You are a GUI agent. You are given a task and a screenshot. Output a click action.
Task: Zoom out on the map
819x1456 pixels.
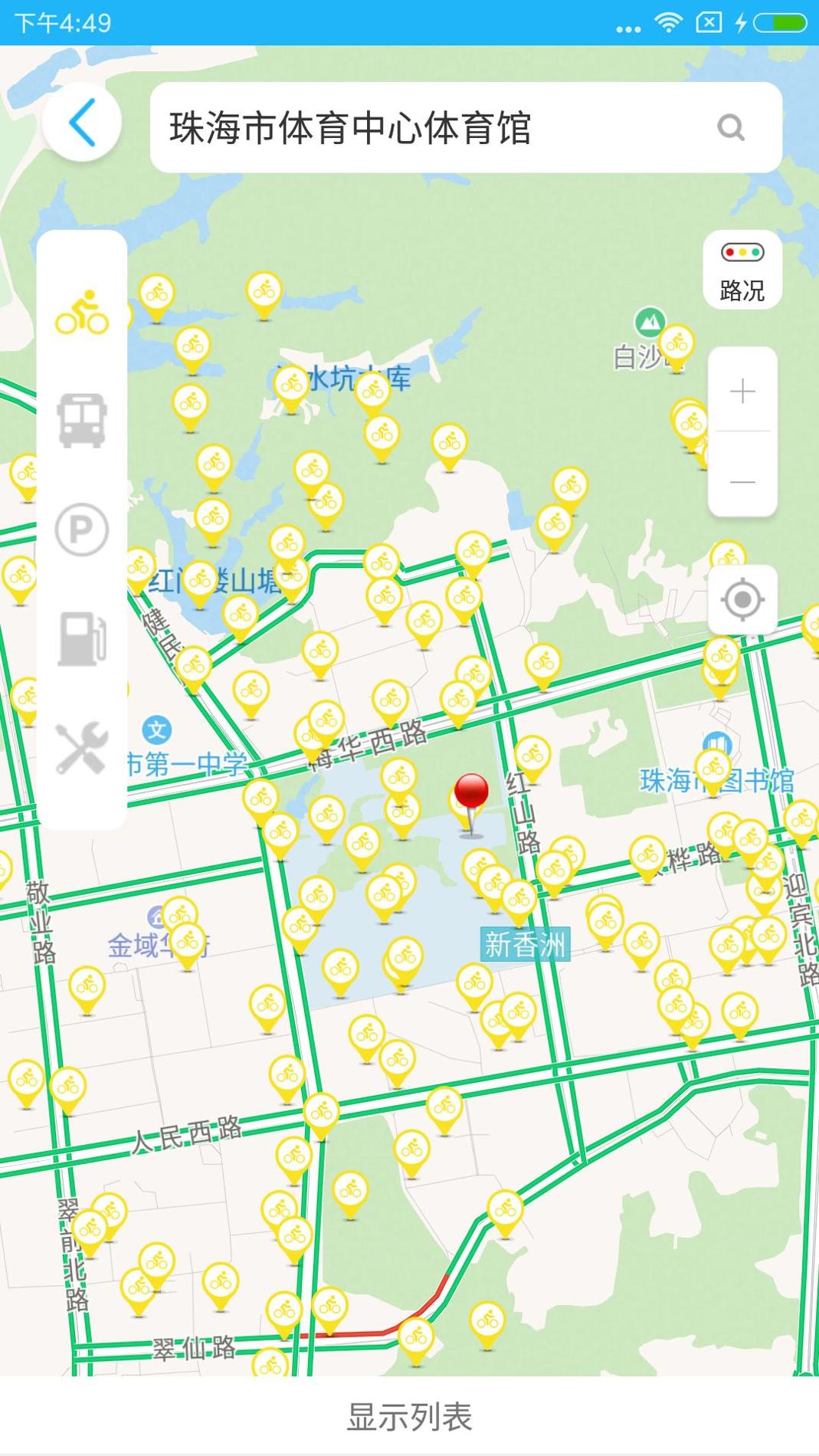[x=742, y=481]
